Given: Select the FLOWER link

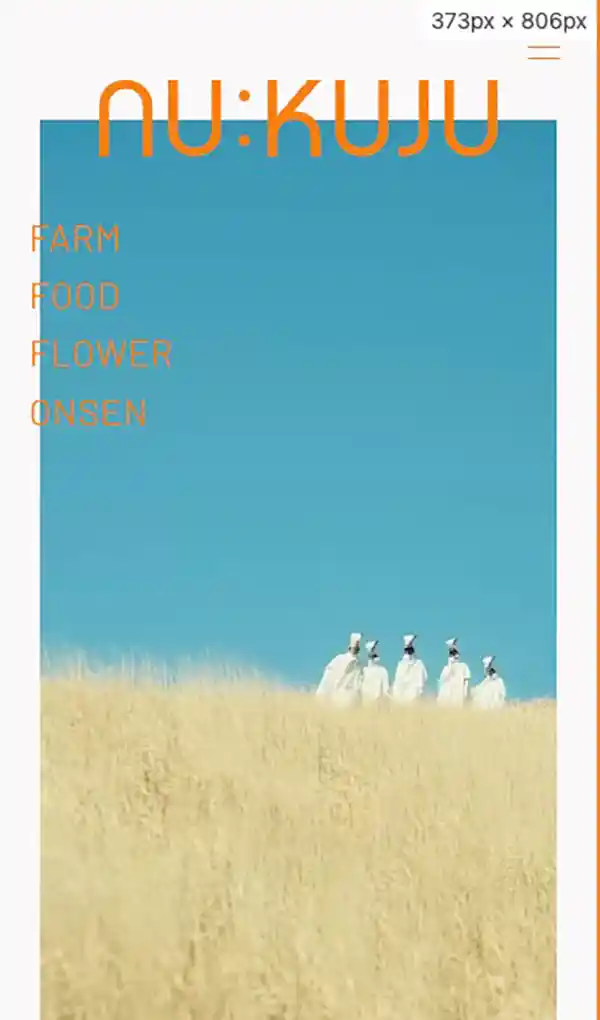Looking at the screenshot, I should coord(101,354).
